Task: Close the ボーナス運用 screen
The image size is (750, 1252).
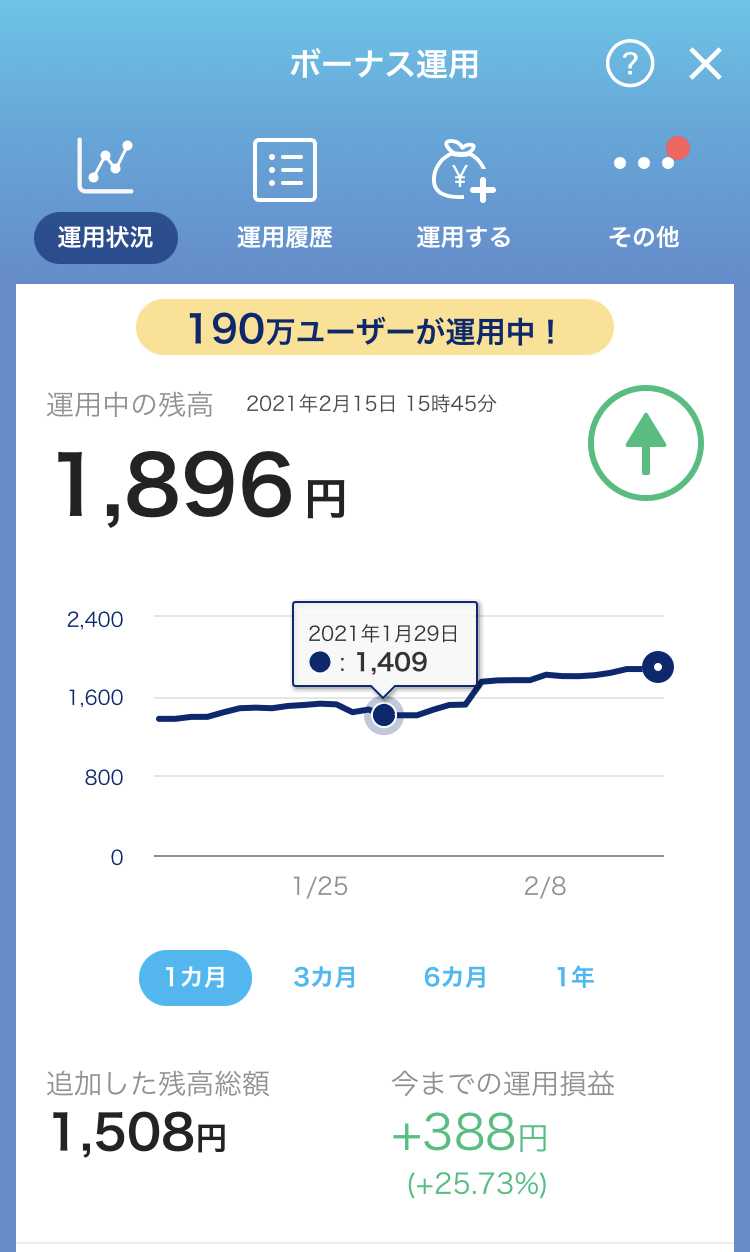Action: (x=705, y=65)
